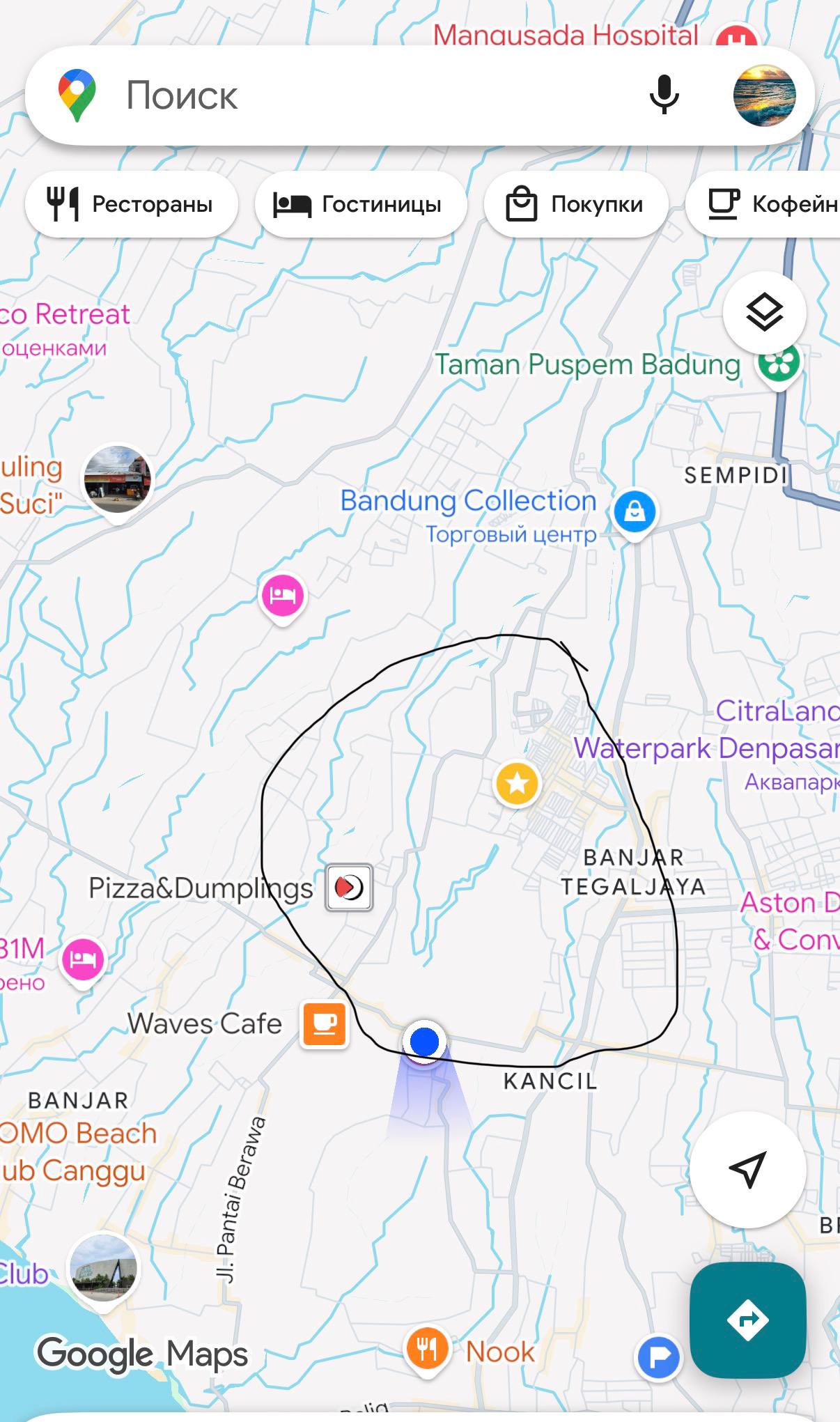This screenshot has width=840, height=1422.
Task: Select the Покупки chip
Action: tap(575, 204)
